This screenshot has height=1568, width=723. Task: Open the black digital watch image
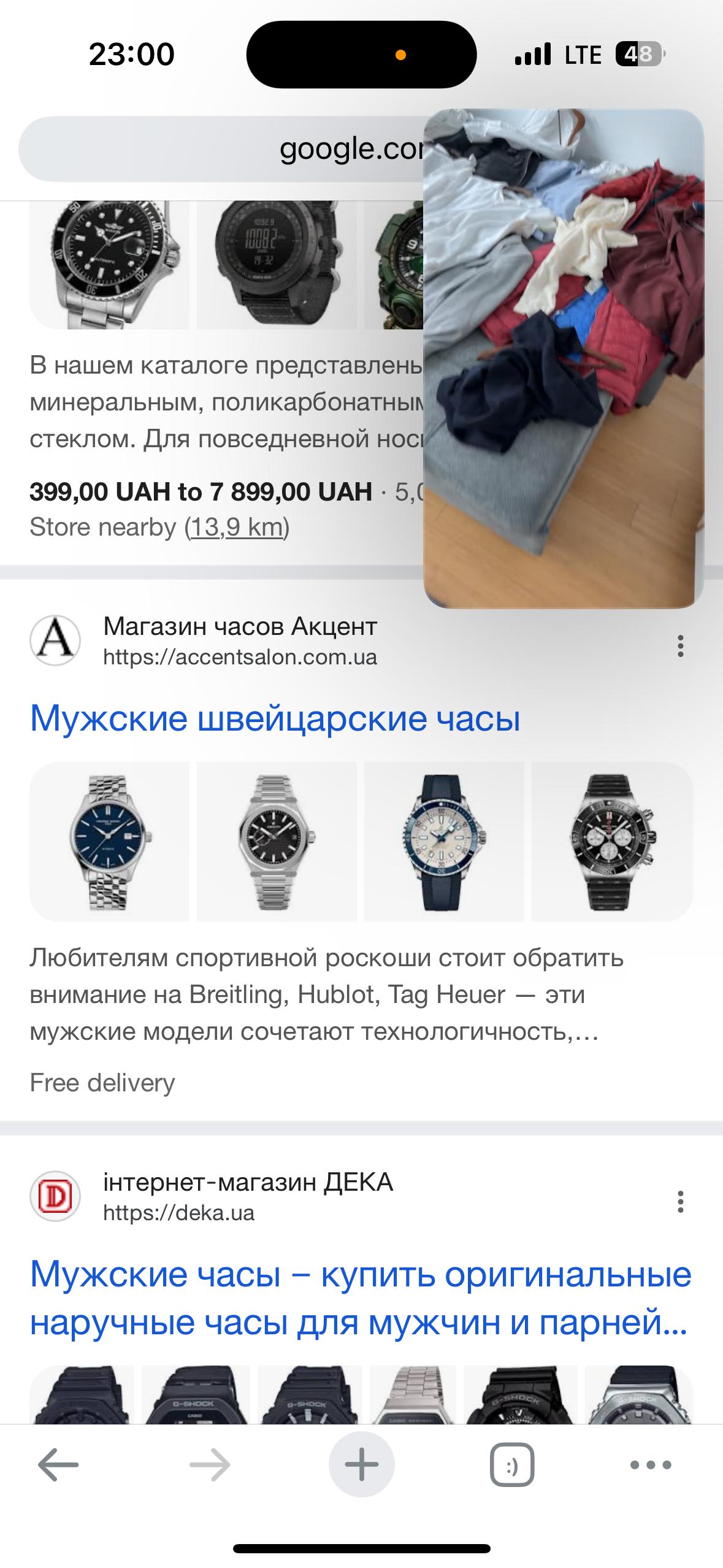pyautogui.click(x=277, y=265)
